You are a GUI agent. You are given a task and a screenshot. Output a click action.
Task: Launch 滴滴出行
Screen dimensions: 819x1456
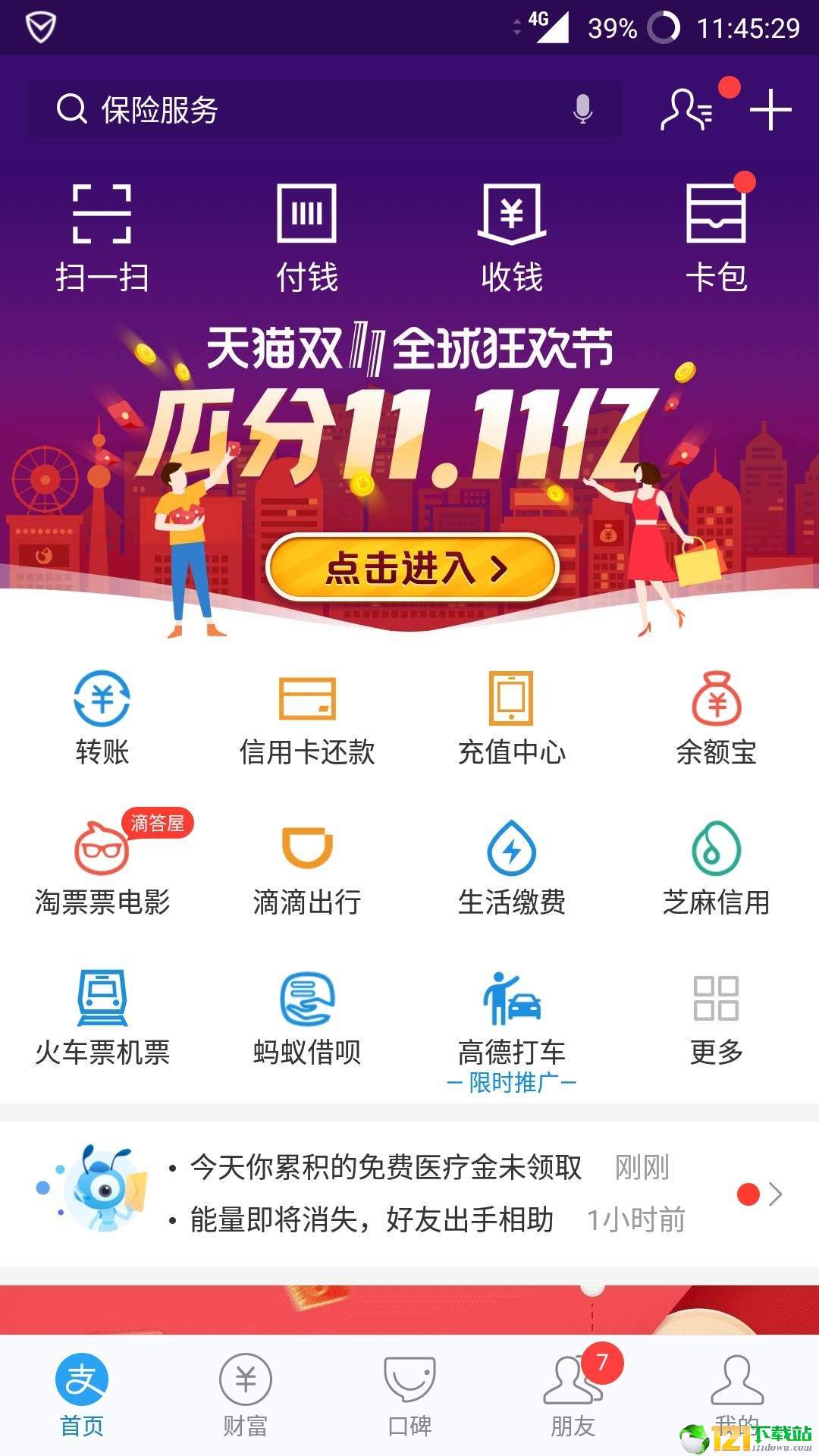click(x=307, y=868)
